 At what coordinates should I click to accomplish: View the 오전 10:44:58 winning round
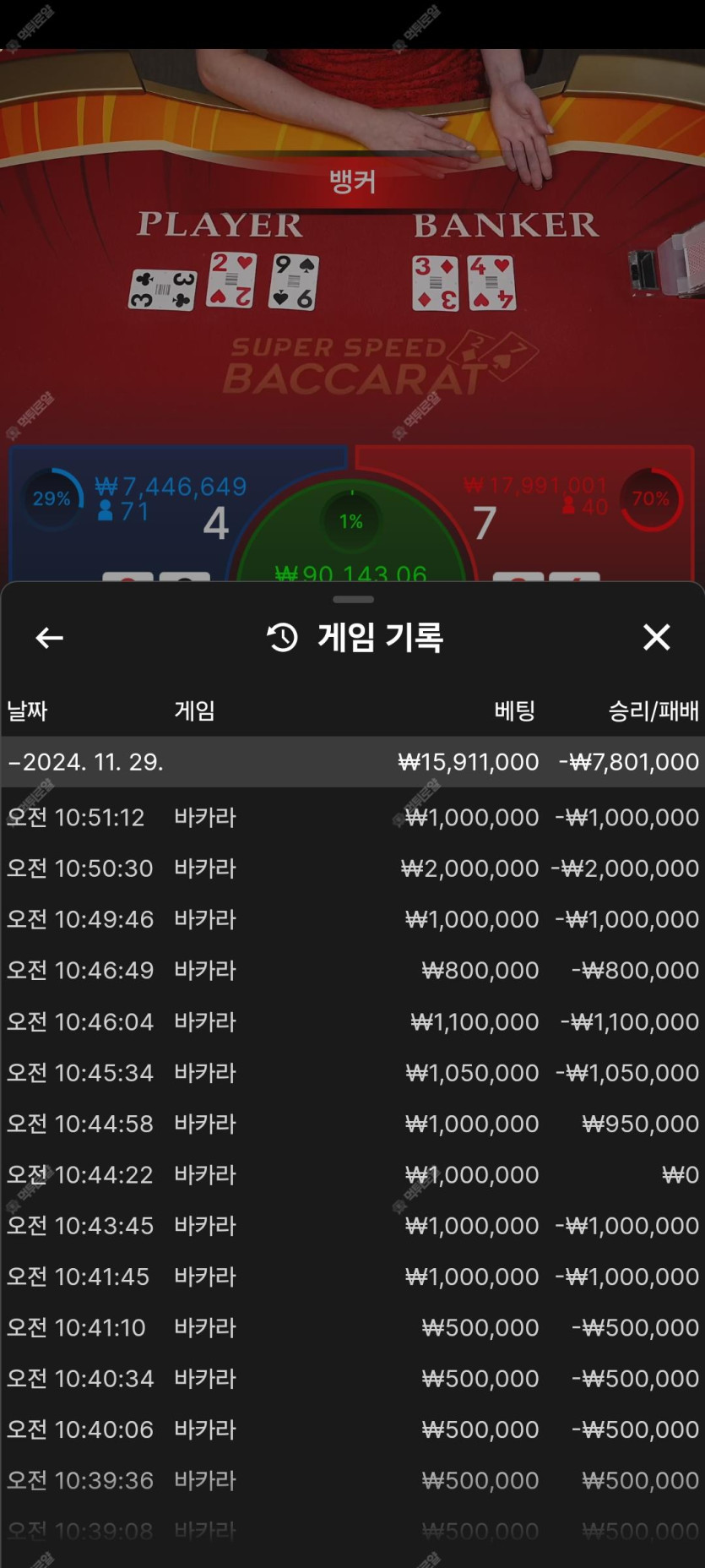352,1124
